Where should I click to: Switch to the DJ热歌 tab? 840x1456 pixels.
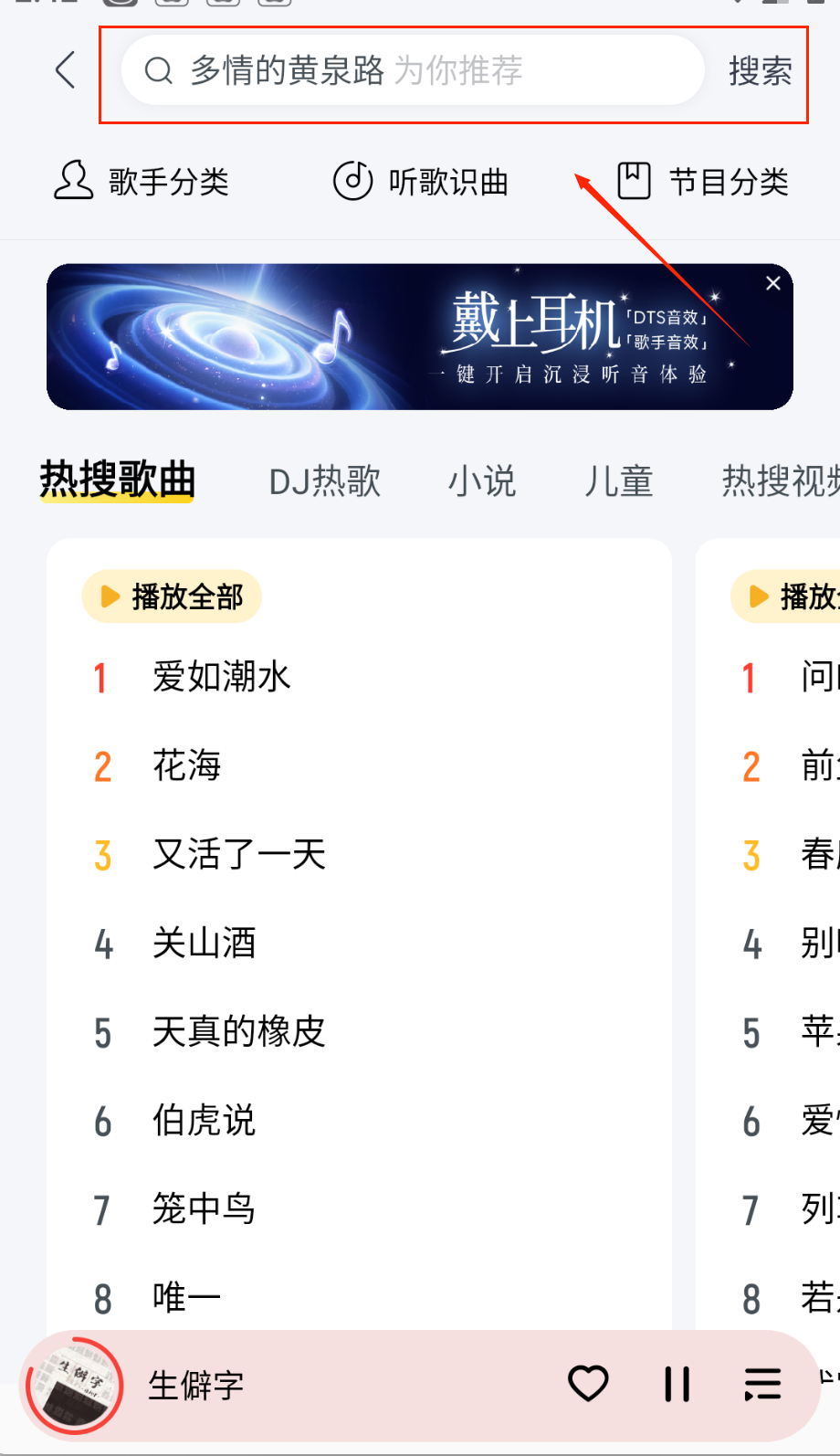click(x=324, y=480)
